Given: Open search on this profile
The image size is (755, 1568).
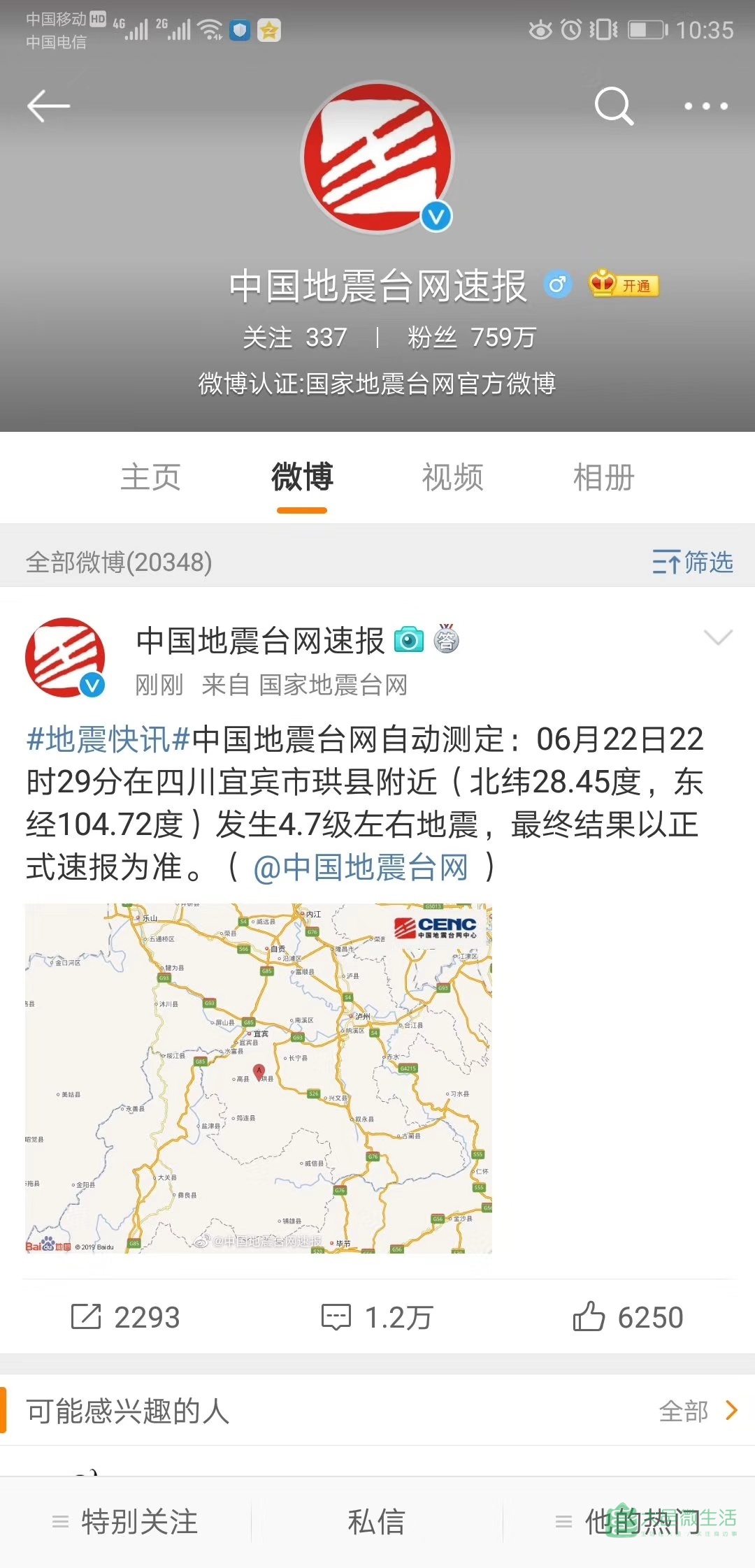Looking at the screenshot, I should click(x=613, y=106).
